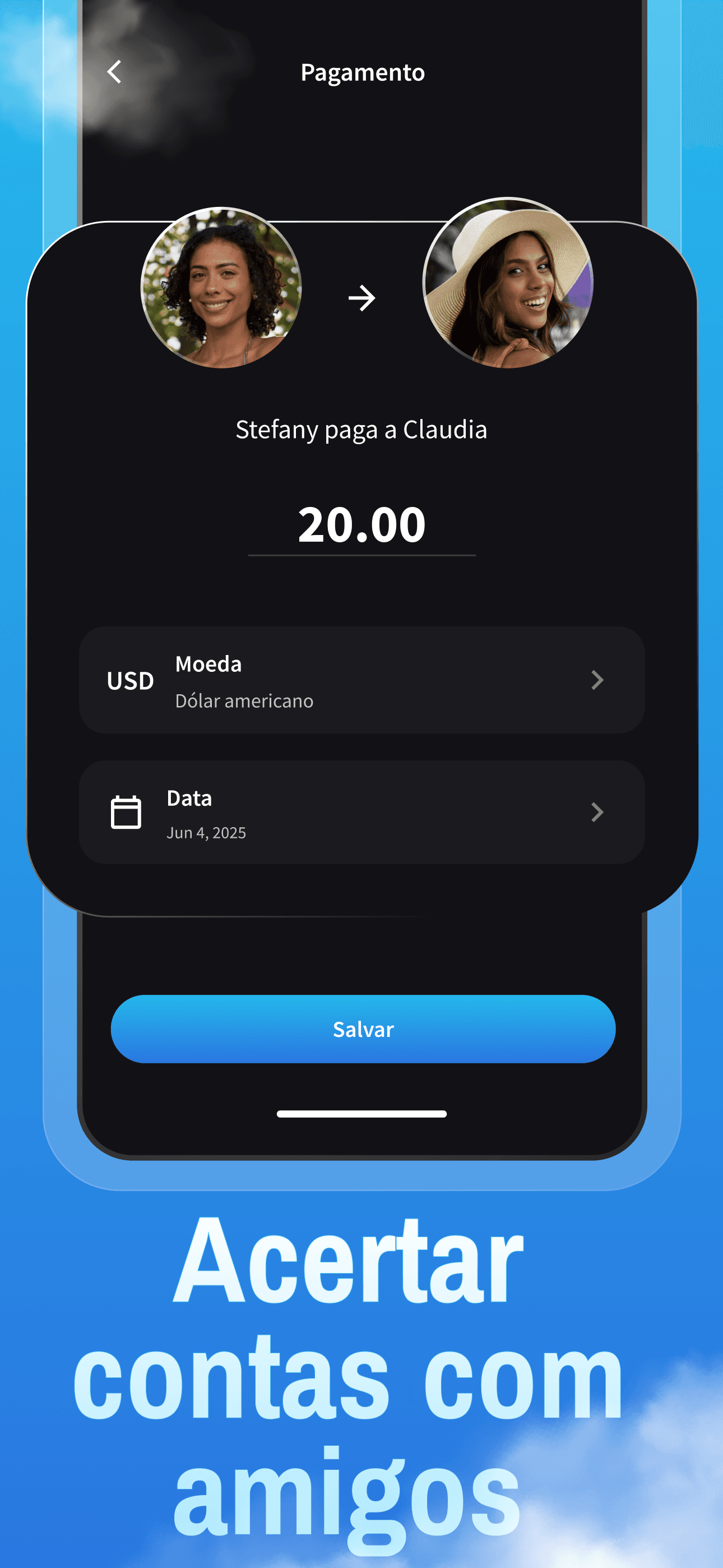Image resolution: width=723 pixels, height=1568 pixels.
Task: Tap the underline beneath the amount
Action: tap(361, 555)
